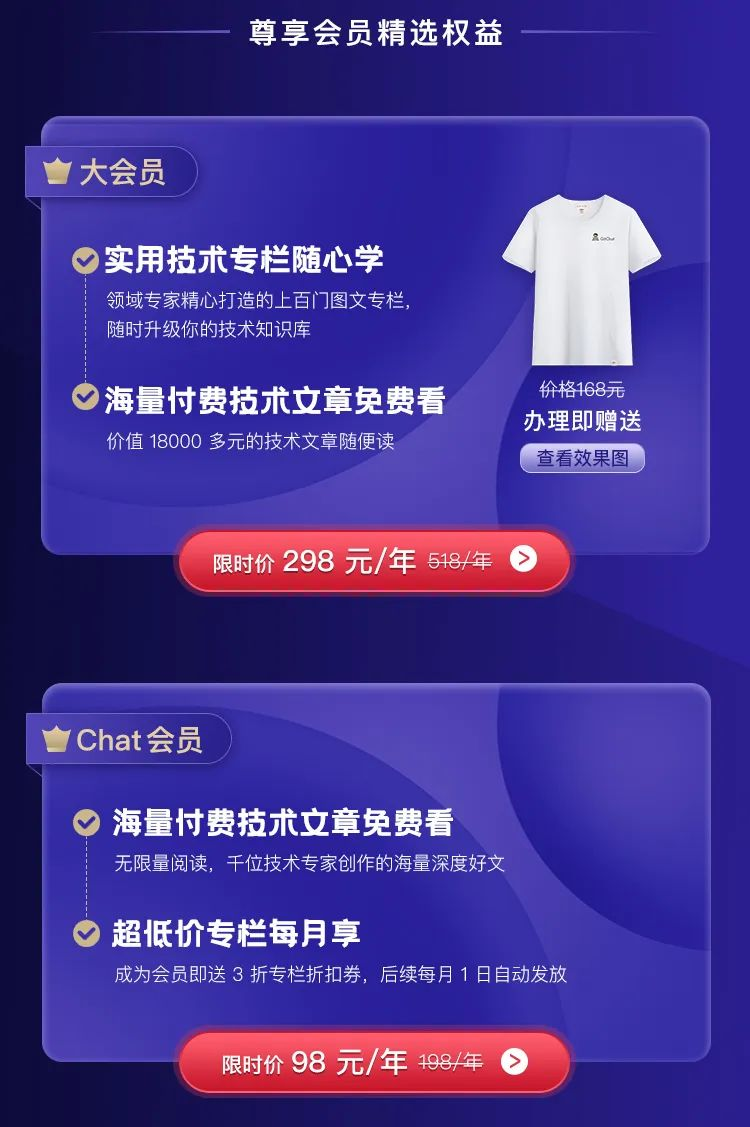Buy the Chat会员 plan at 98 元/年
Image resolution: width=750 pixels, height=1127 pixels.
pyautogui.click(x=374, y=1062)
